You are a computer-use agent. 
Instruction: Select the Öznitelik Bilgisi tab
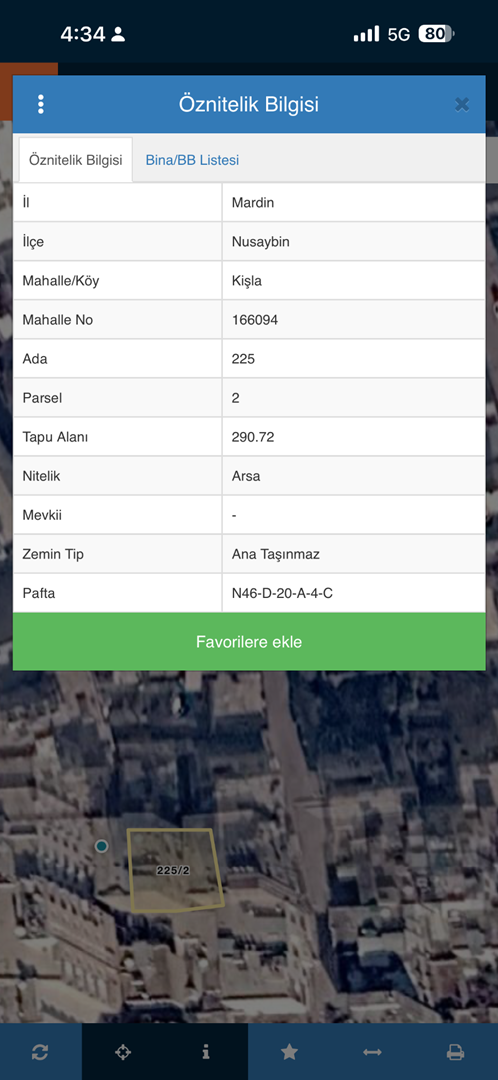pos(76,160)
